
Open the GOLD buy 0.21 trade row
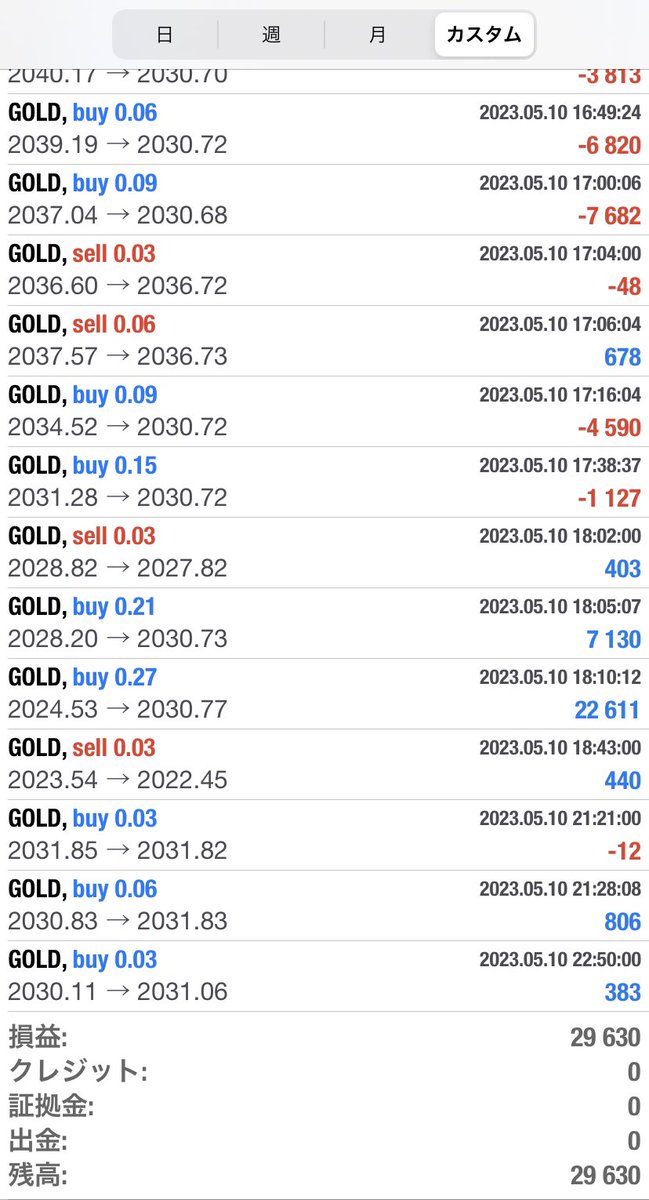[324, 623]
